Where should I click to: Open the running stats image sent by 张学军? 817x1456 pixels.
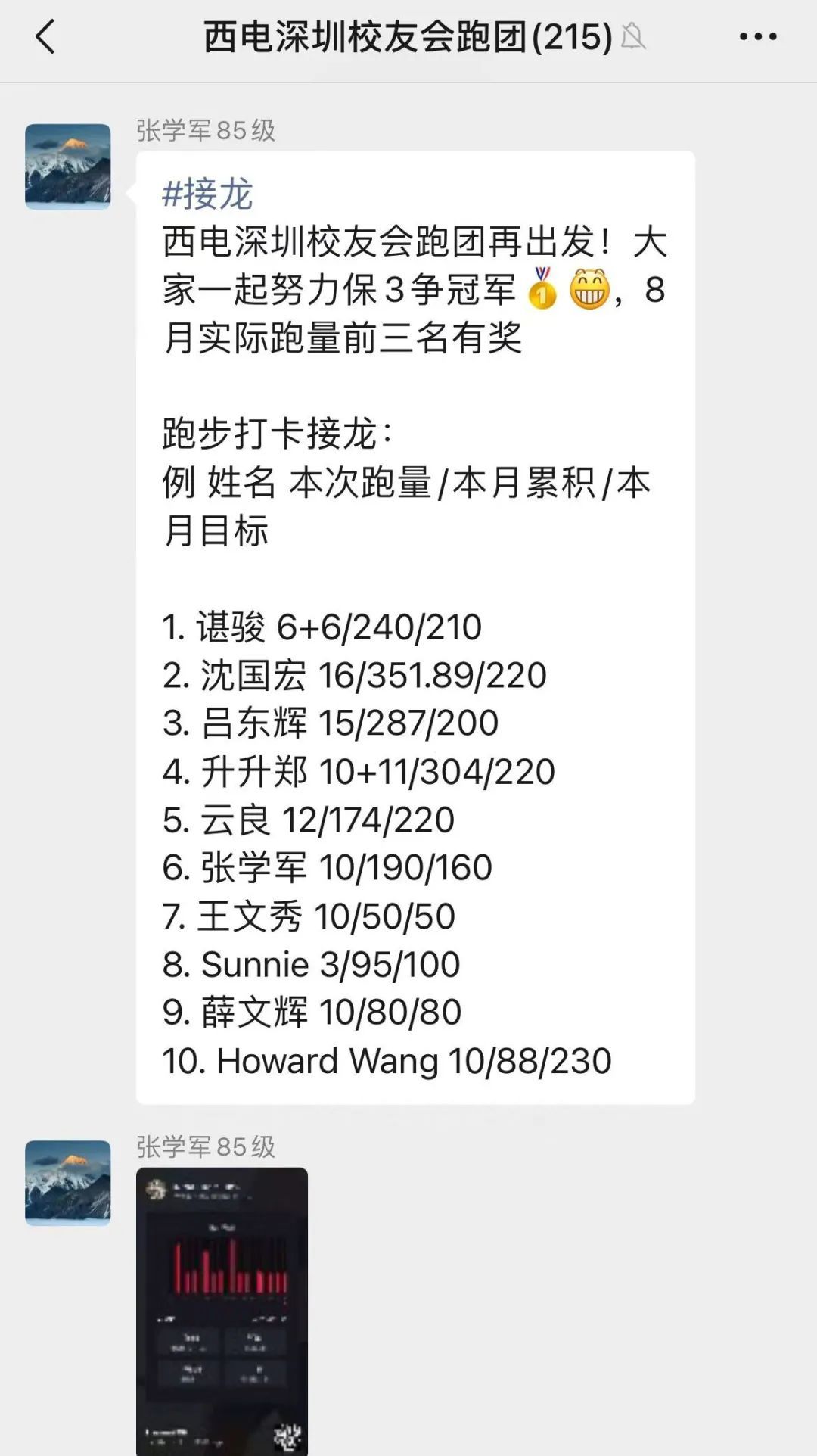222,1311
